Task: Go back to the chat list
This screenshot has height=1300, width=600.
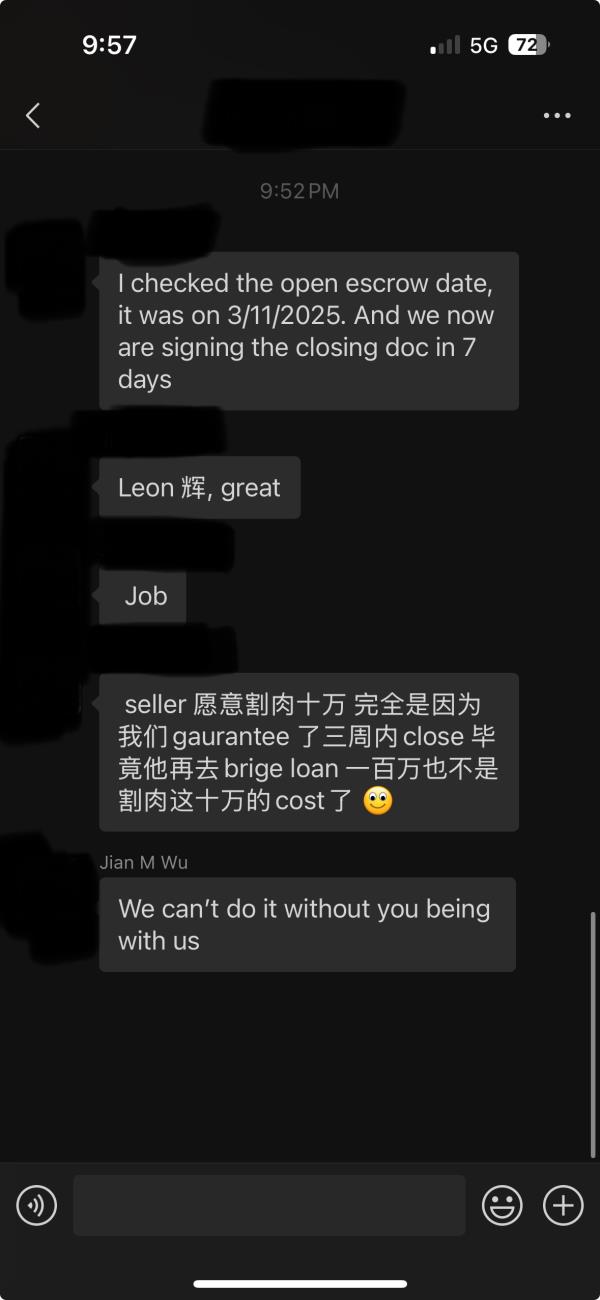Action: click(33, 116)
